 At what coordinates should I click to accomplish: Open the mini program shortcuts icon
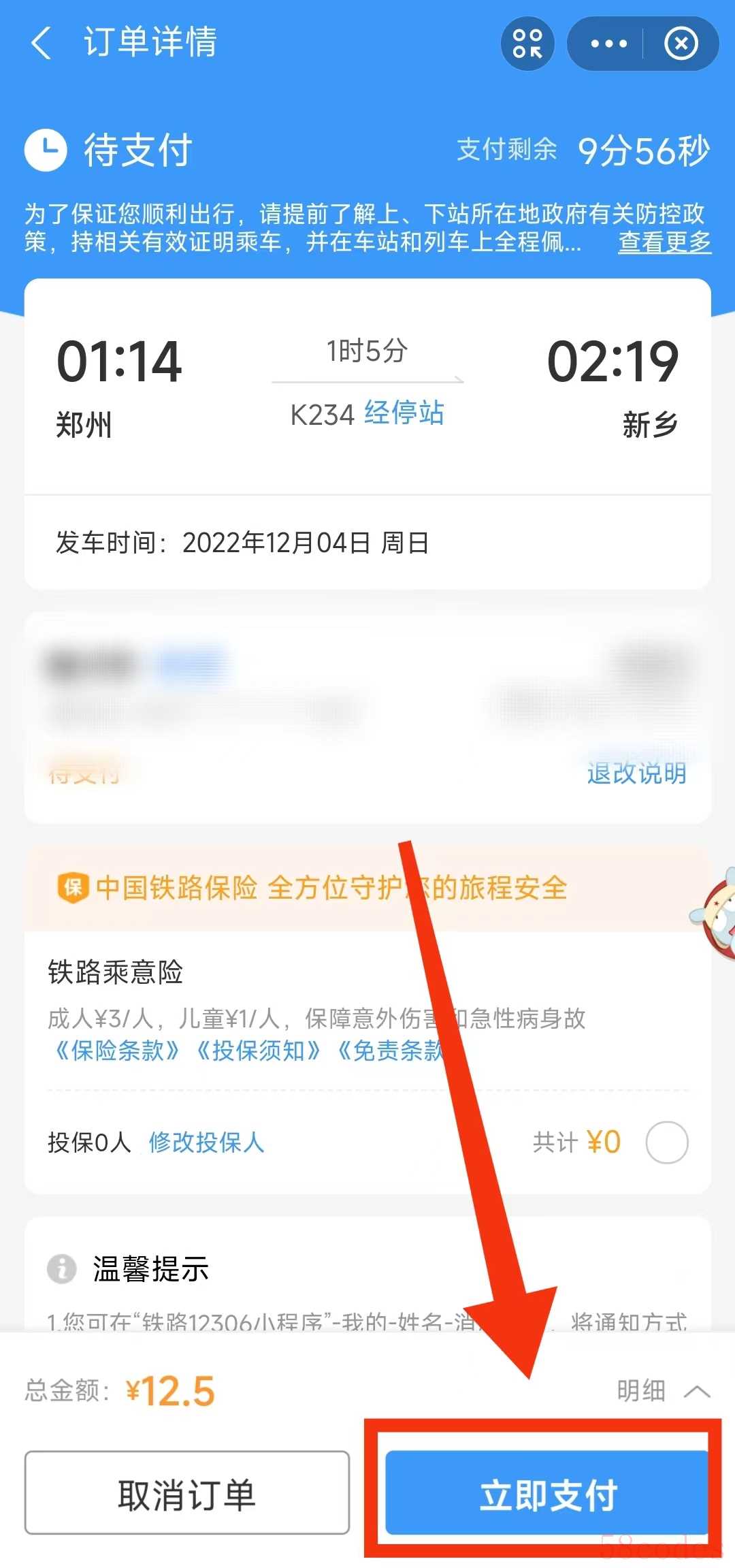click(527, 44)
